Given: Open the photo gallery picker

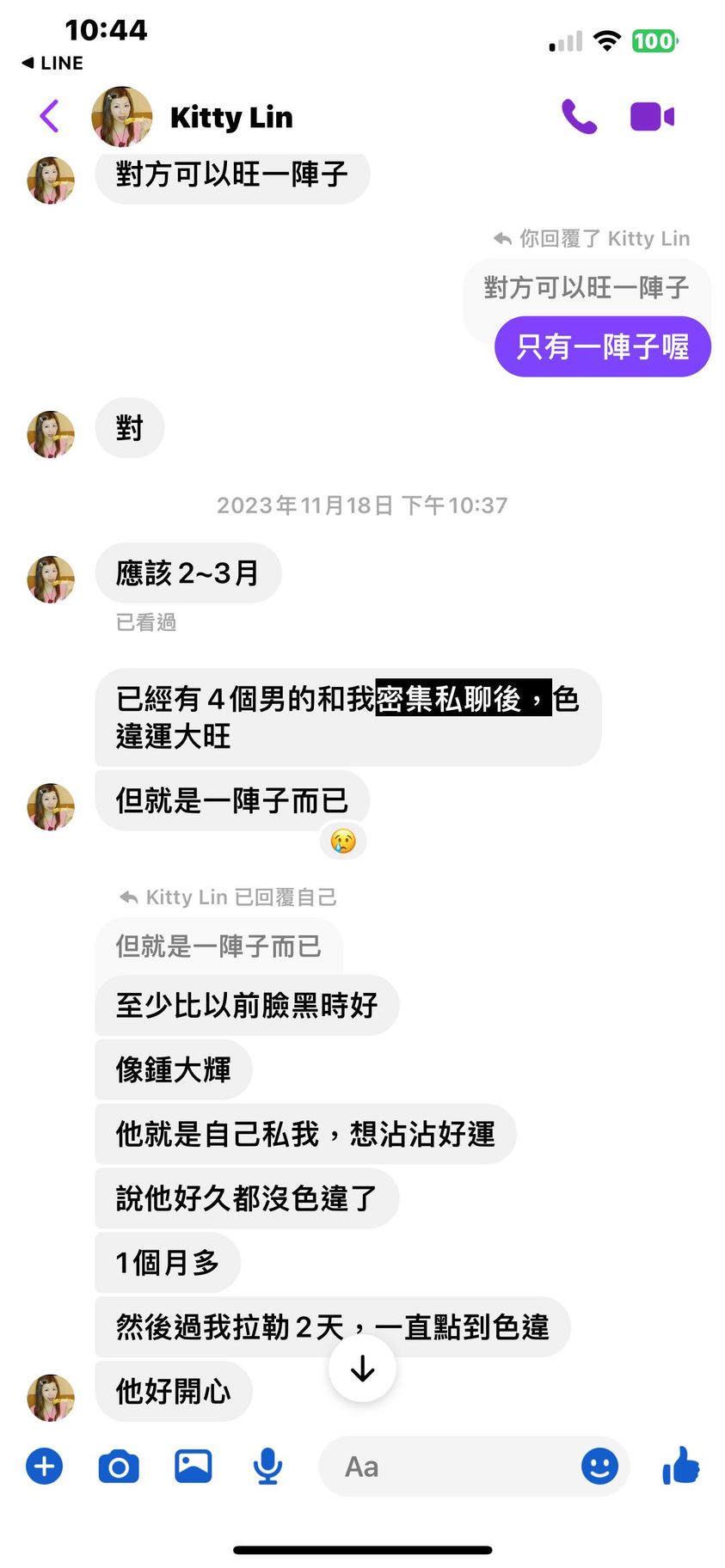Looking at the screenshot, I should point(194,1466).
